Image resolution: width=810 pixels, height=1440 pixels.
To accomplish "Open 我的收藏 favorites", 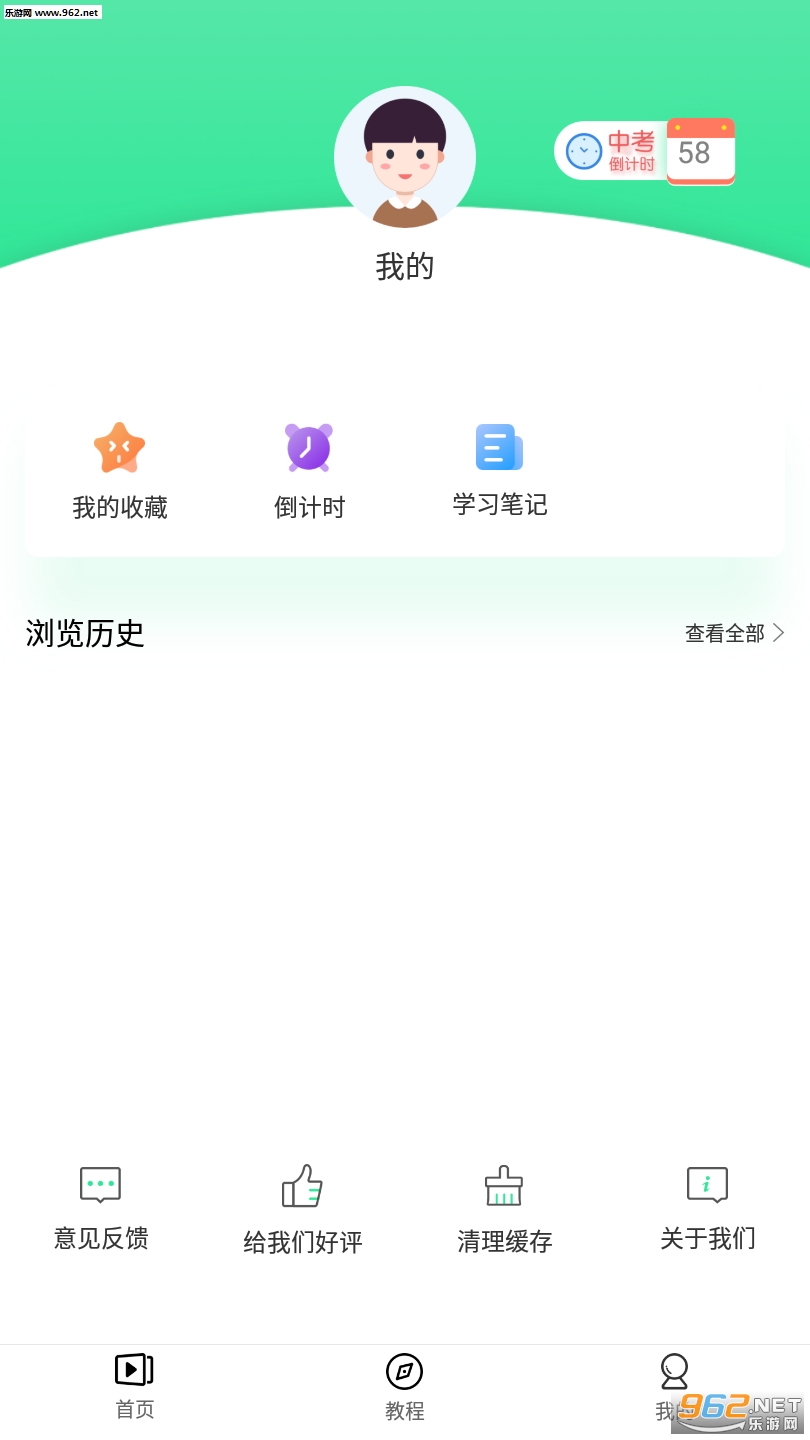I will coord(120,471).
